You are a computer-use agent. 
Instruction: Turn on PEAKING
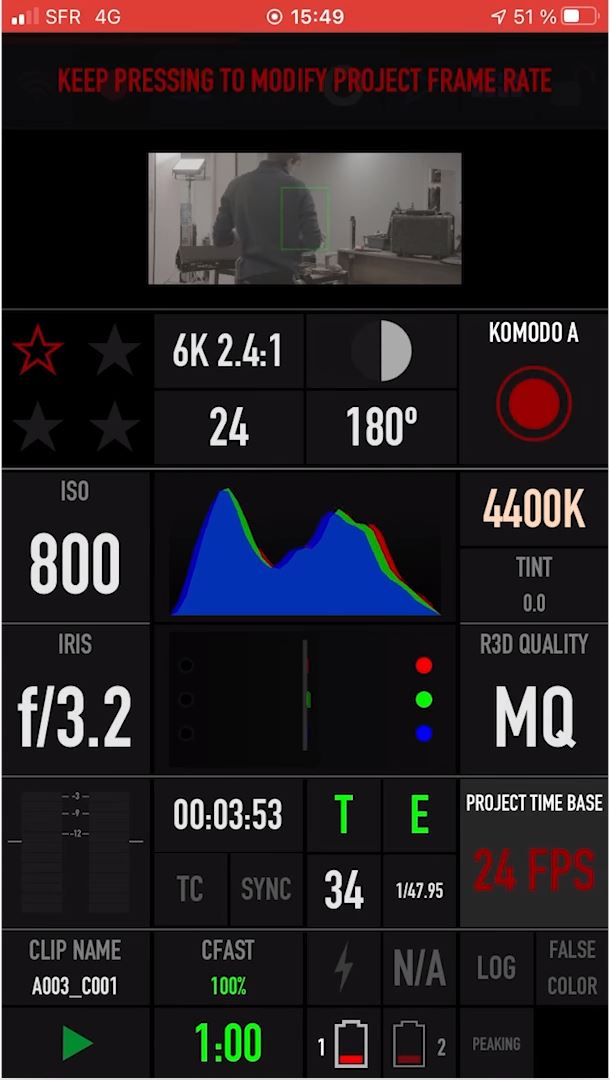496,1044
